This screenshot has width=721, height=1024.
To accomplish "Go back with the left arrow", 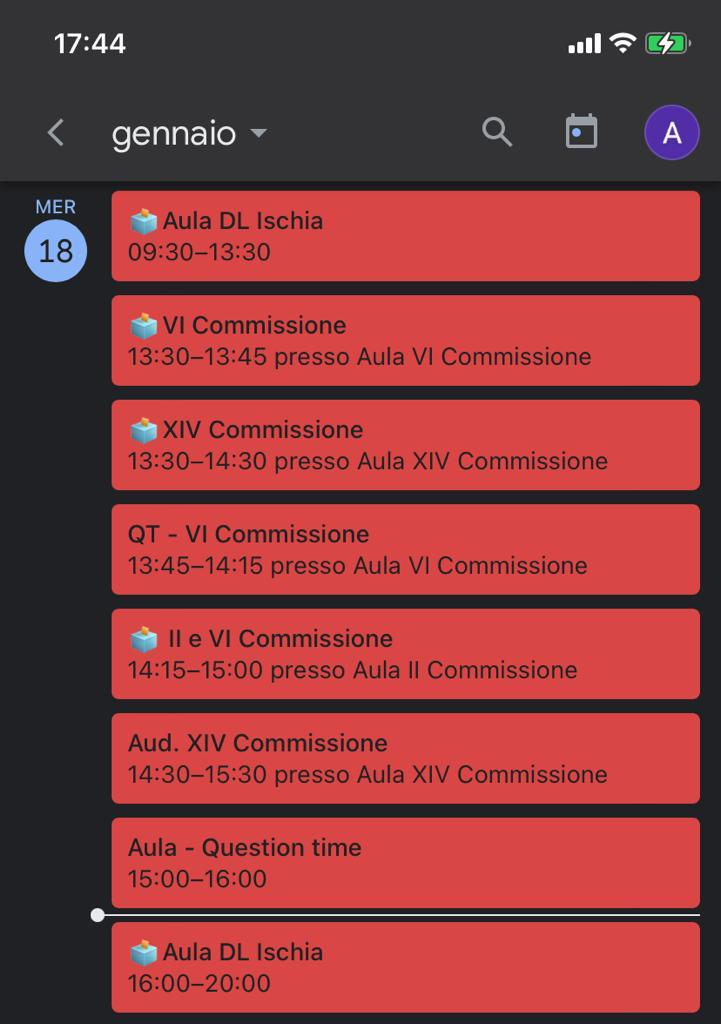I will point(56,133).
